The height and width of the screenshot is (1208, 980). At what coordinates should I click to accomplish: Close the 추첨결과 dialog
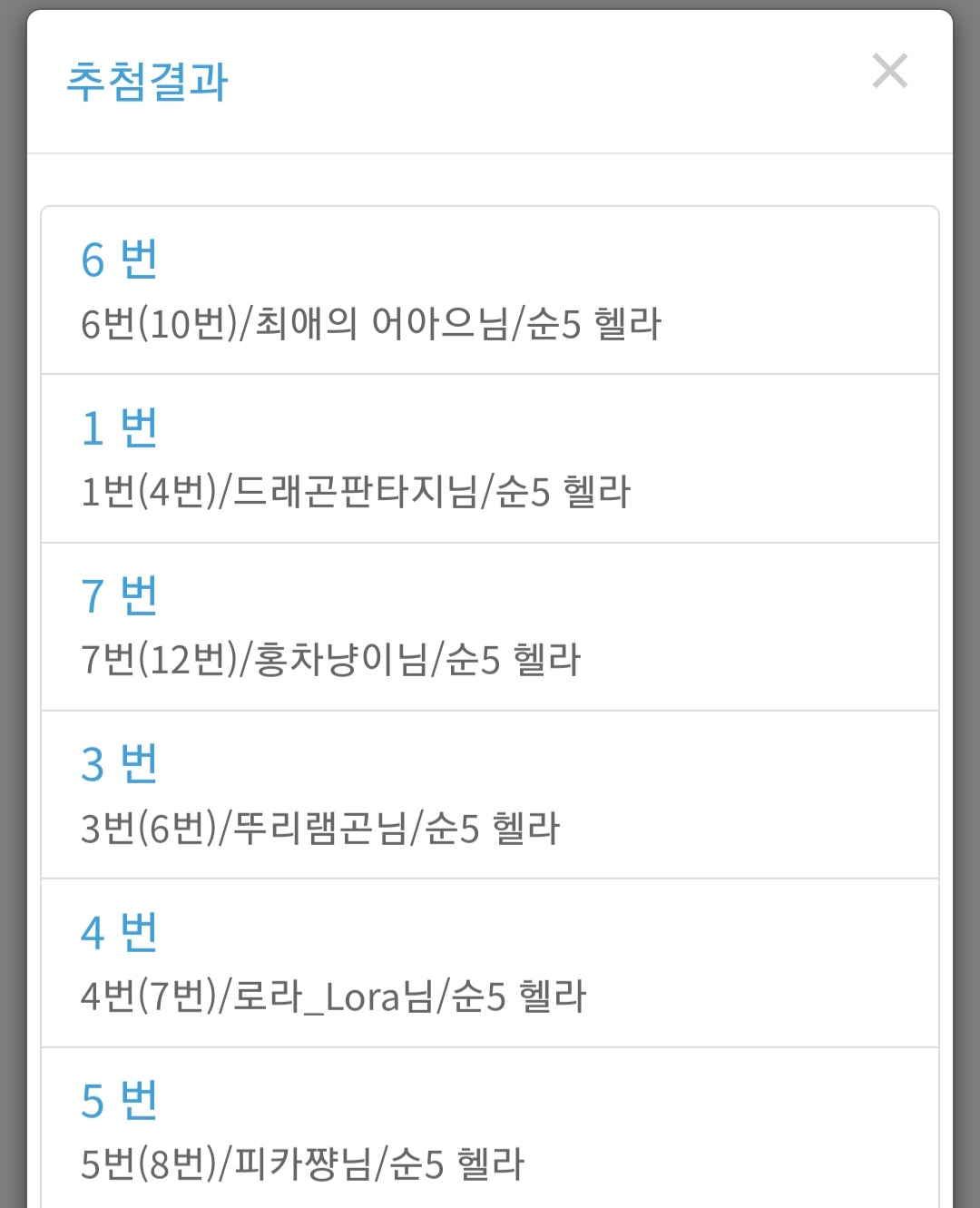(889, 71)
